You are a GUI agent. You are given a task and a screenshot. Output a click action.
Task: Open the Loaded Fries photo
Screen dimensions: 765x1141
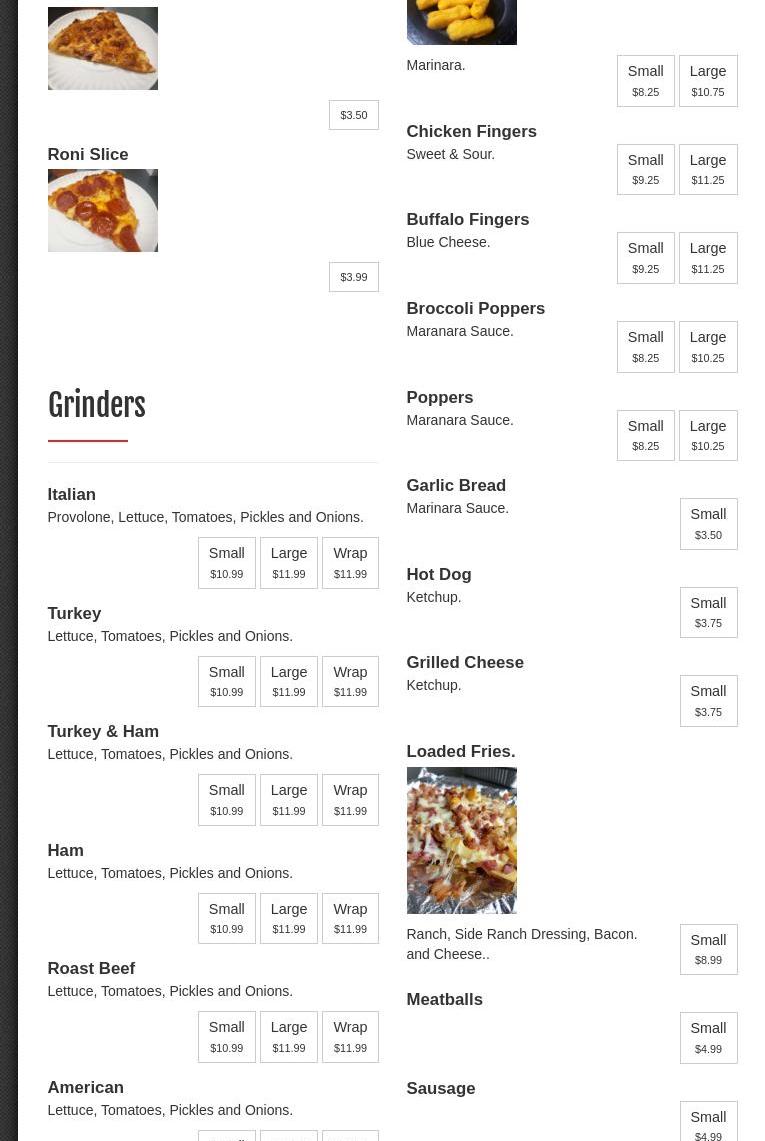pyautogui.click(x=461, y=840)
